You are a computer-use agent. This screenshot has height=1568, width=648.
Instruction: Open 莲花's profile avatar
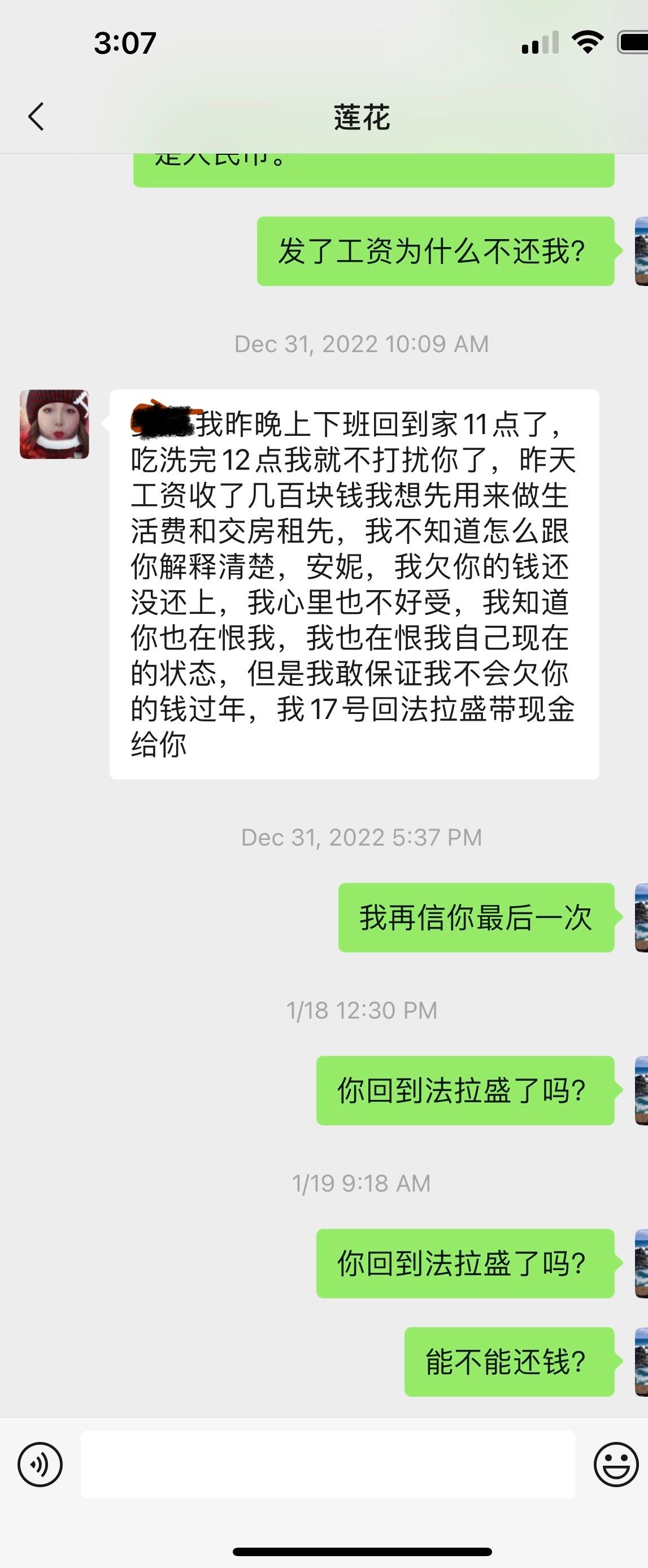(x=55, y=425)
